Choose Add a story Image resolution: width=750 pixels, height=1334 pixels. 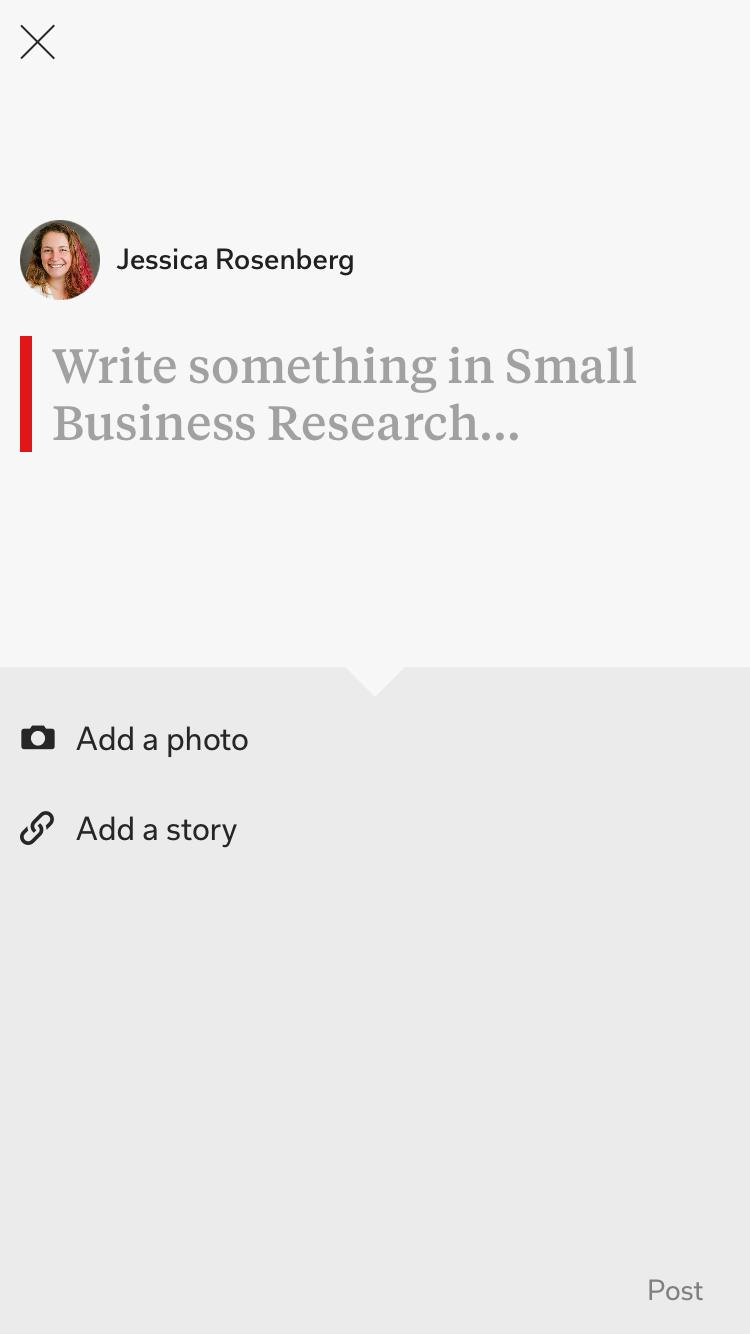(x=129, y=829)
